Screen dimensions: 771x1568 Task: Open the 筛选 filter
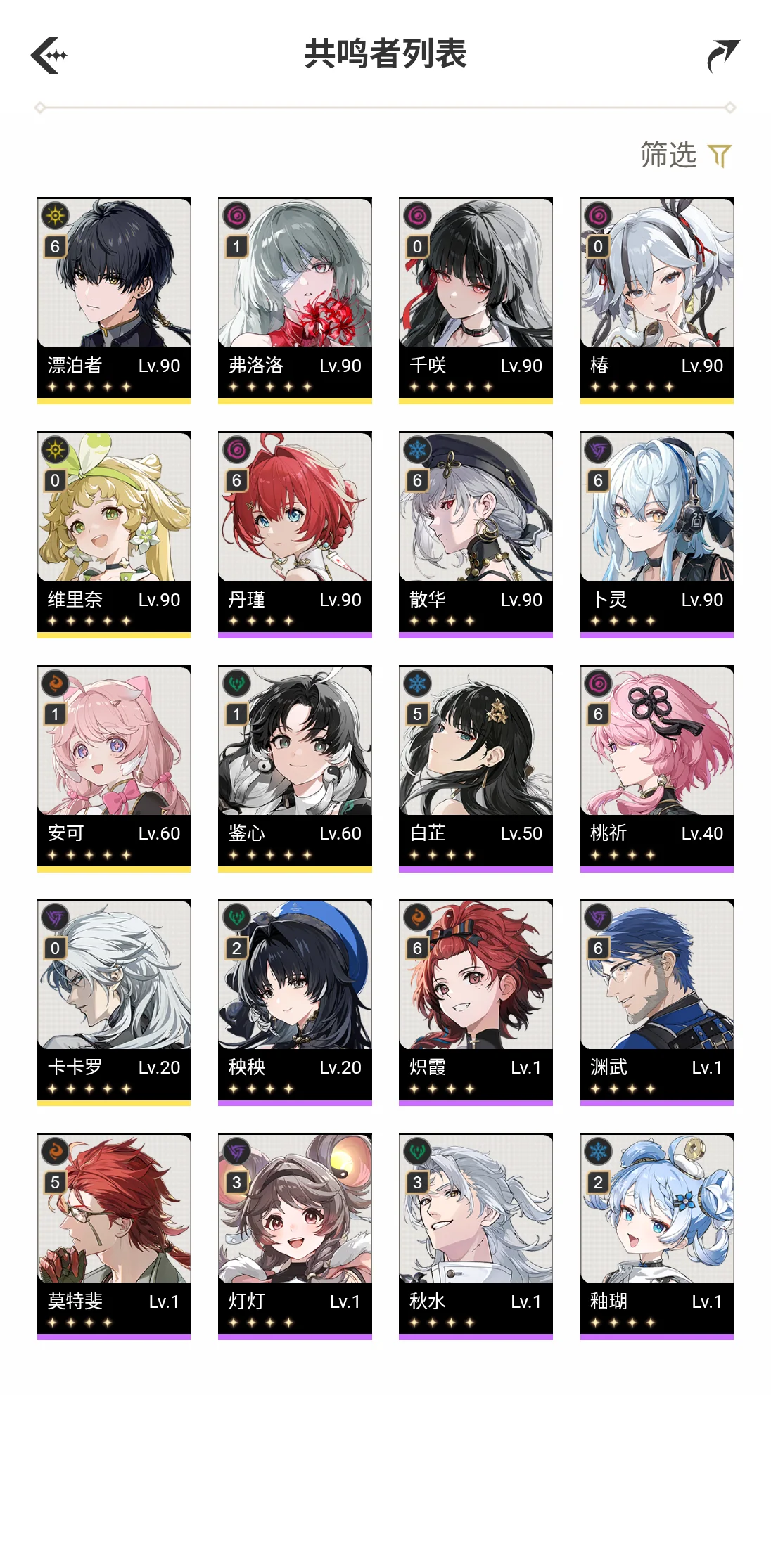click(x=686, y=155)
